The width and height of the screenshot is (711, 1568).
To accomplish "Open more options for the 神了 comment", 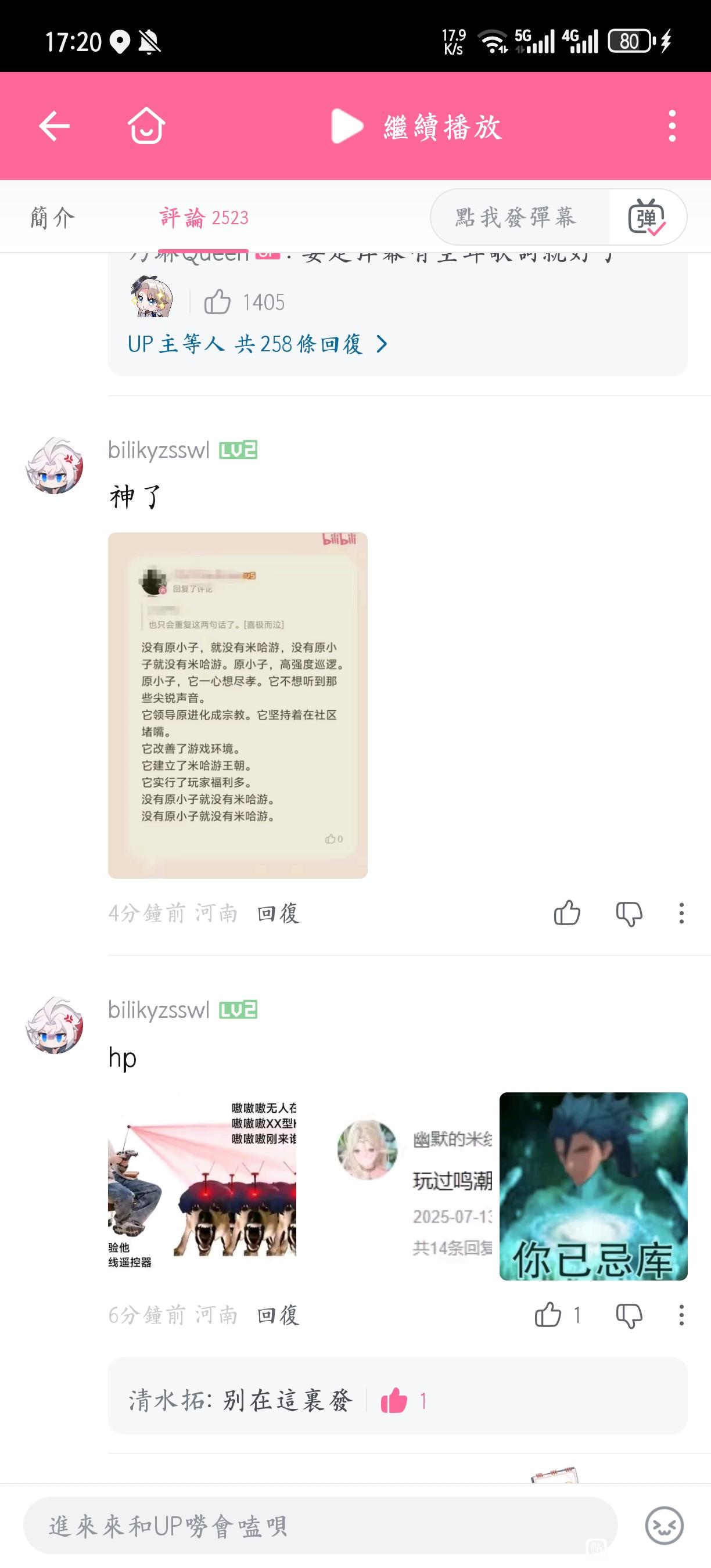I will [x=681, y=913].
